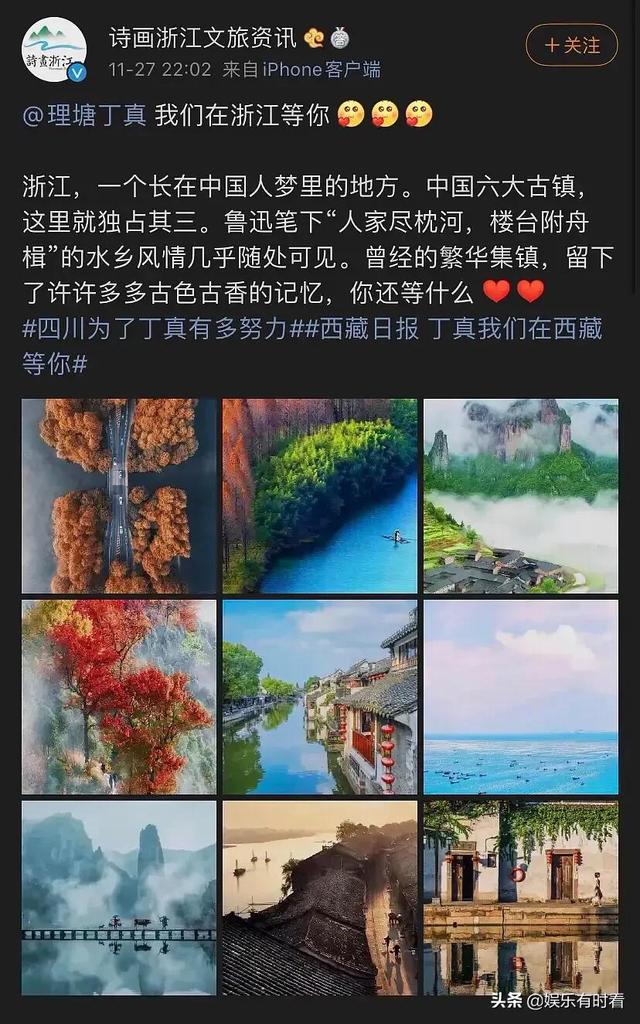Follow the 诗画浙江文旅资讯 account
The width and height of the screenshot is (640, 1024).
click(572, 45)
